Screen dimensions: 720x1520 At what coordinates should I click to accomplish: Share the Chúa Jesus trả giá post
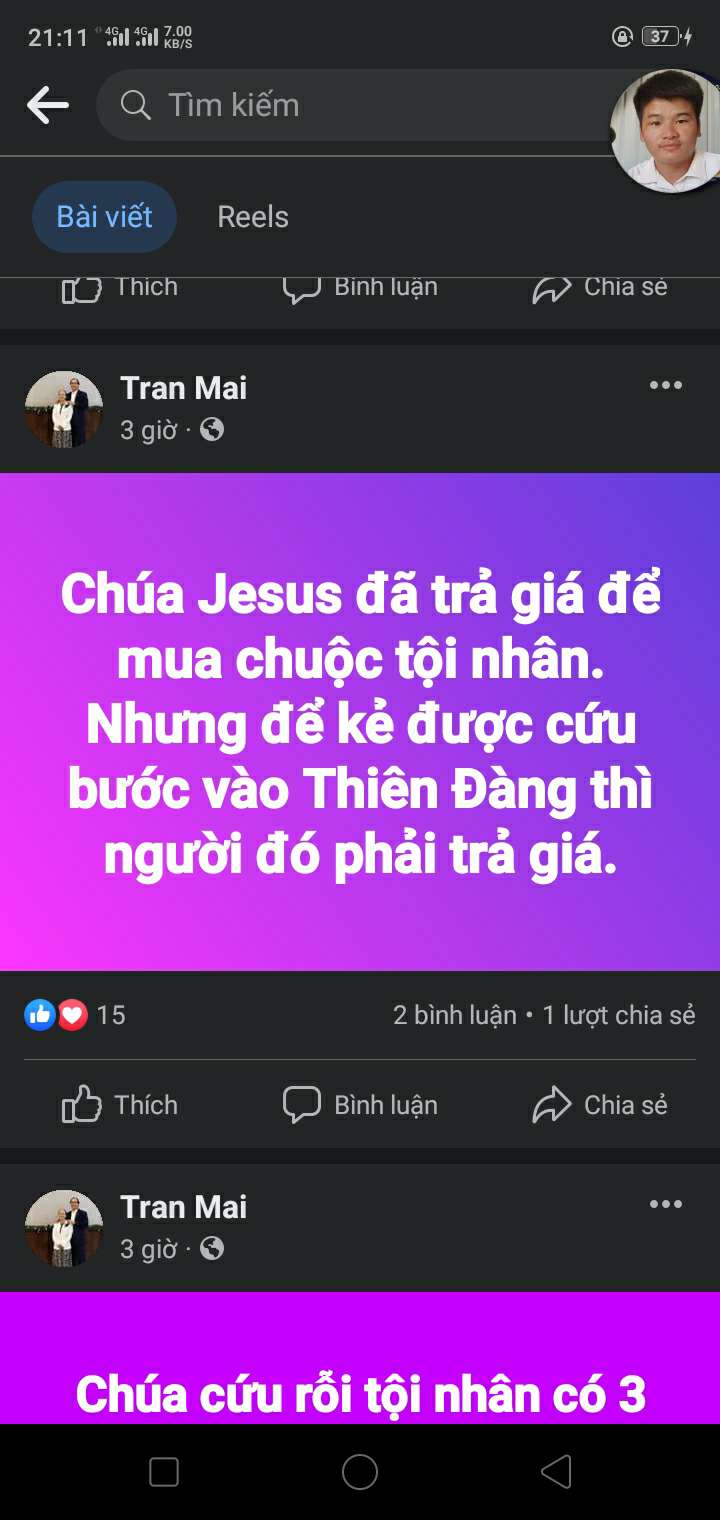(x=600, y=1105)
